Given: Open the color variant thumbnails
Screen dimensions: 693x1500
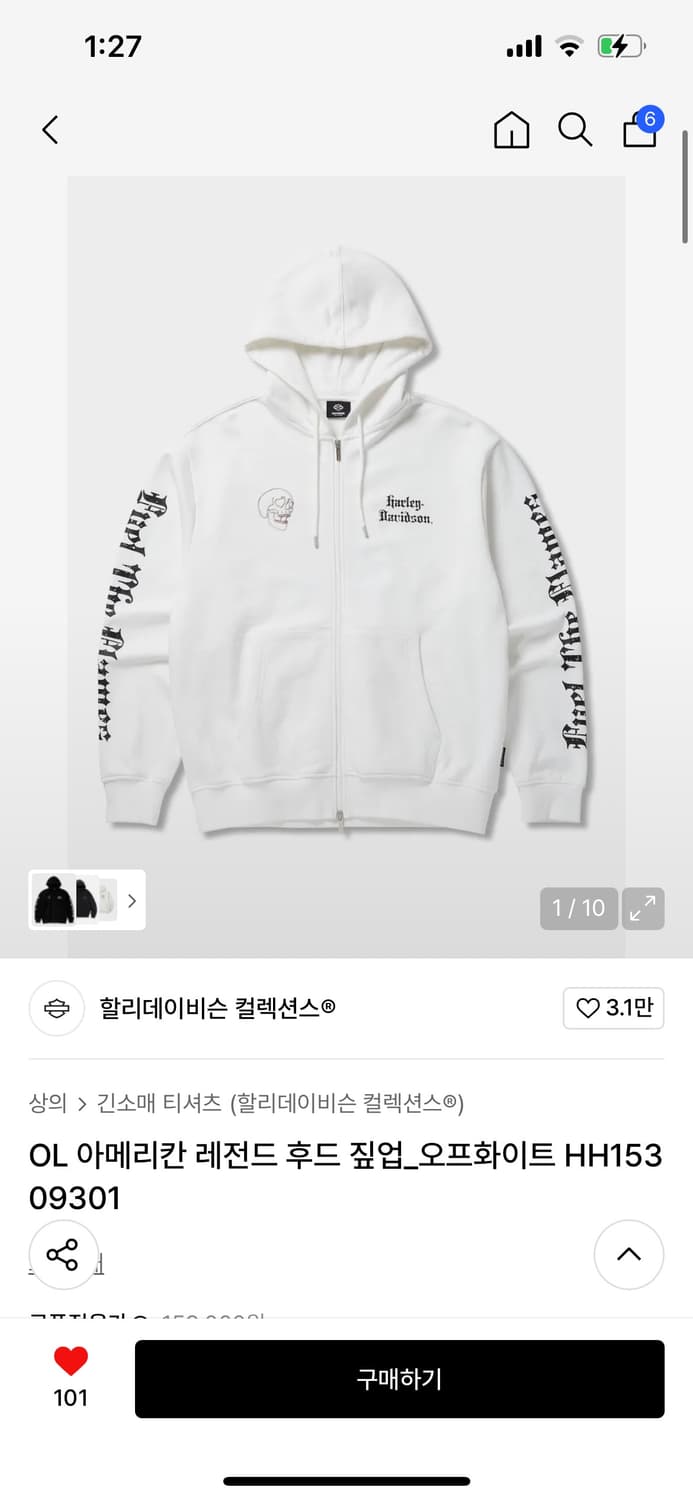Looking at the screenshot, I should 87,900.
